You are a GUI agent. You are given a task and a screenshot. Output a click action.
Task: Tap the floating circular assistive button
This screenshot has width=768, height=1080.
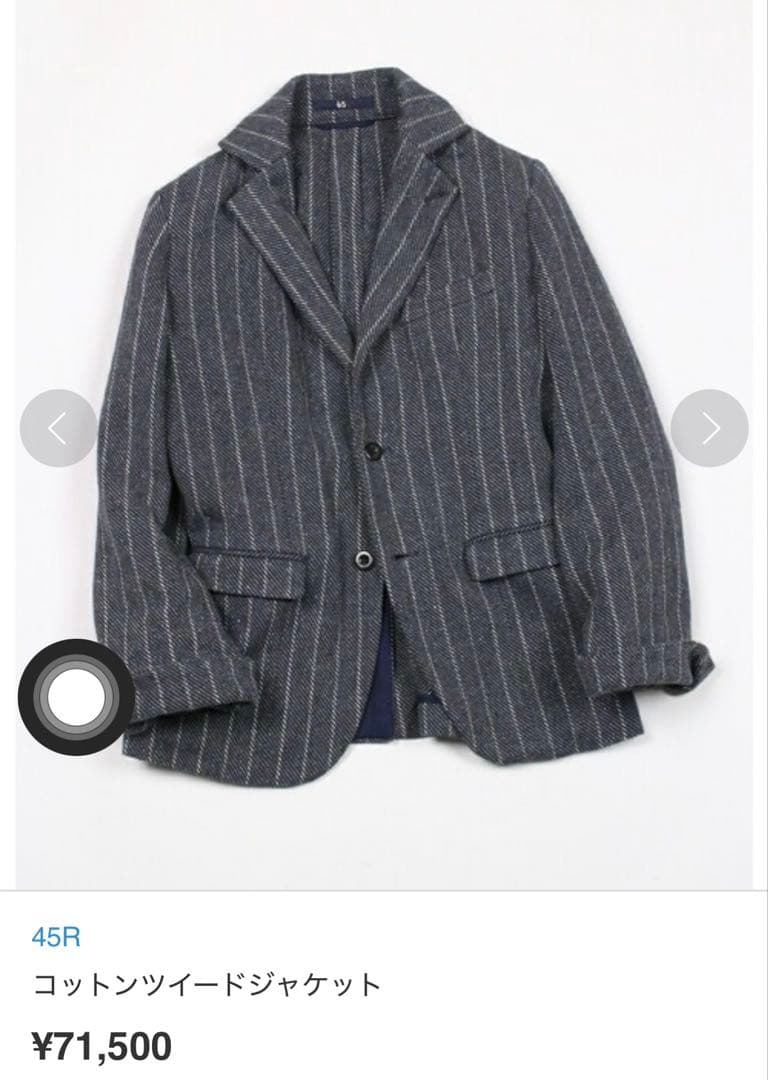76,697
